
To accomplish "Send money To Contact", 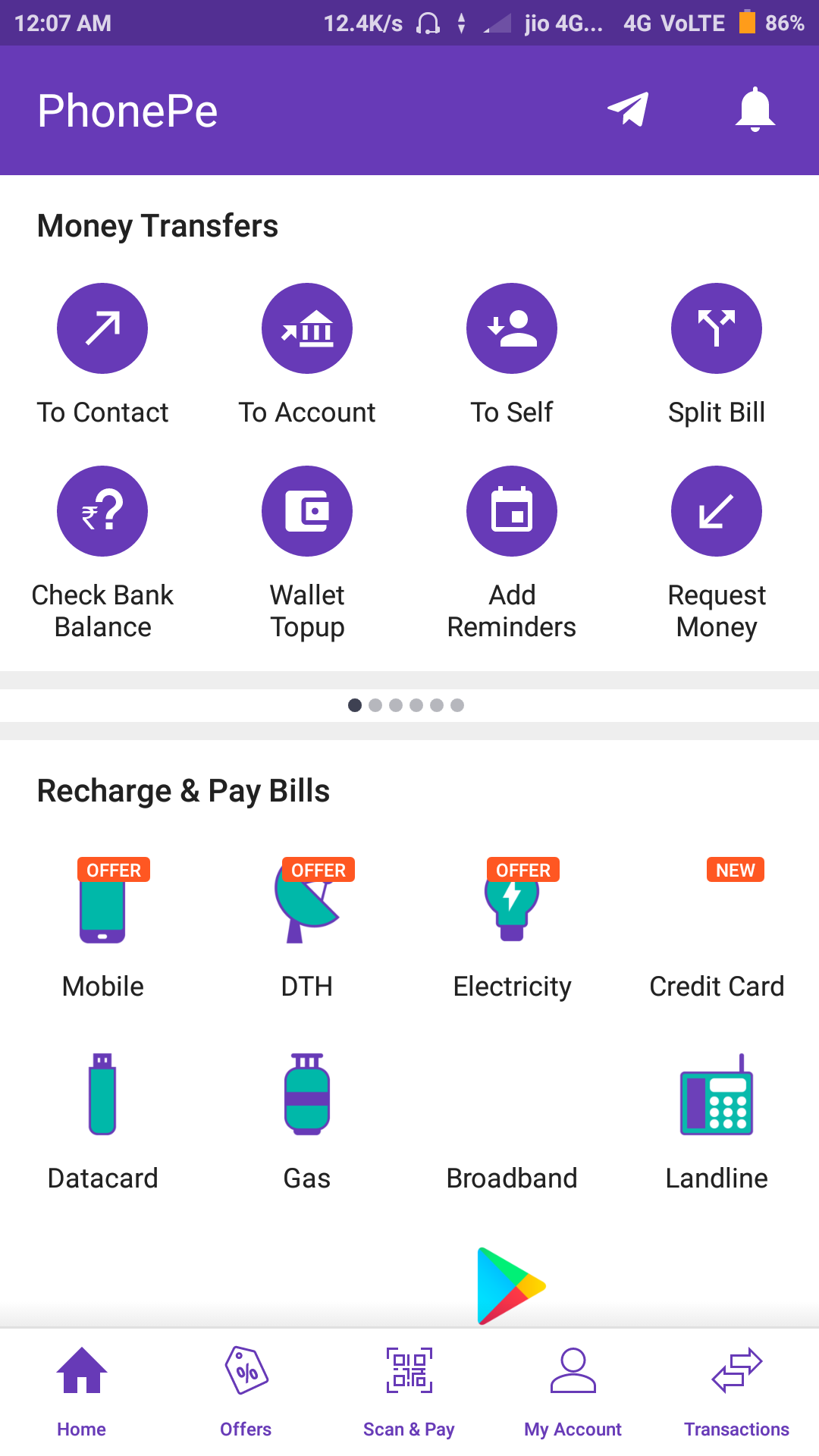I will tap(102, 329).
